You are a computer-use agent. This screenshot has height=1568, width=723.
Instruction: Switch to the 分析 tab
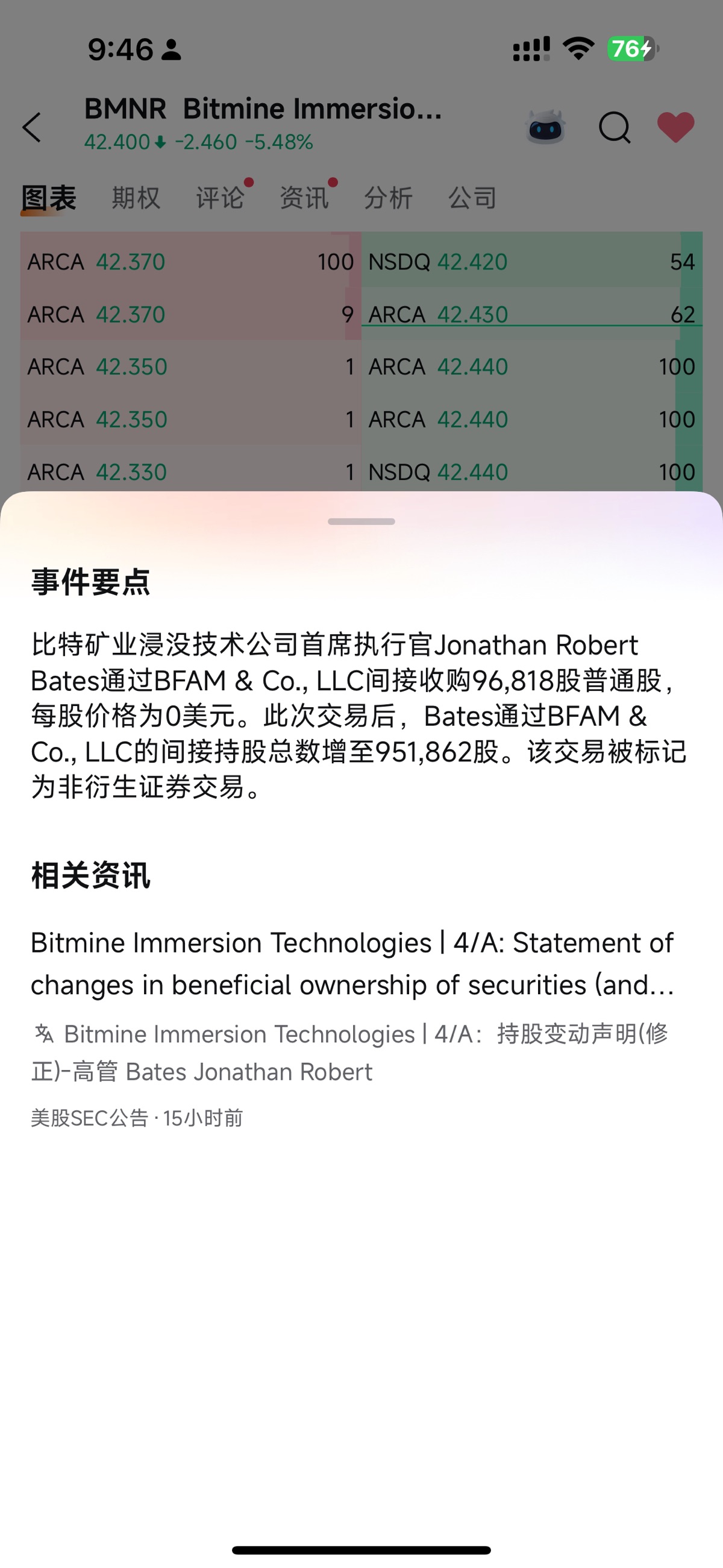(x=388, y=198)
